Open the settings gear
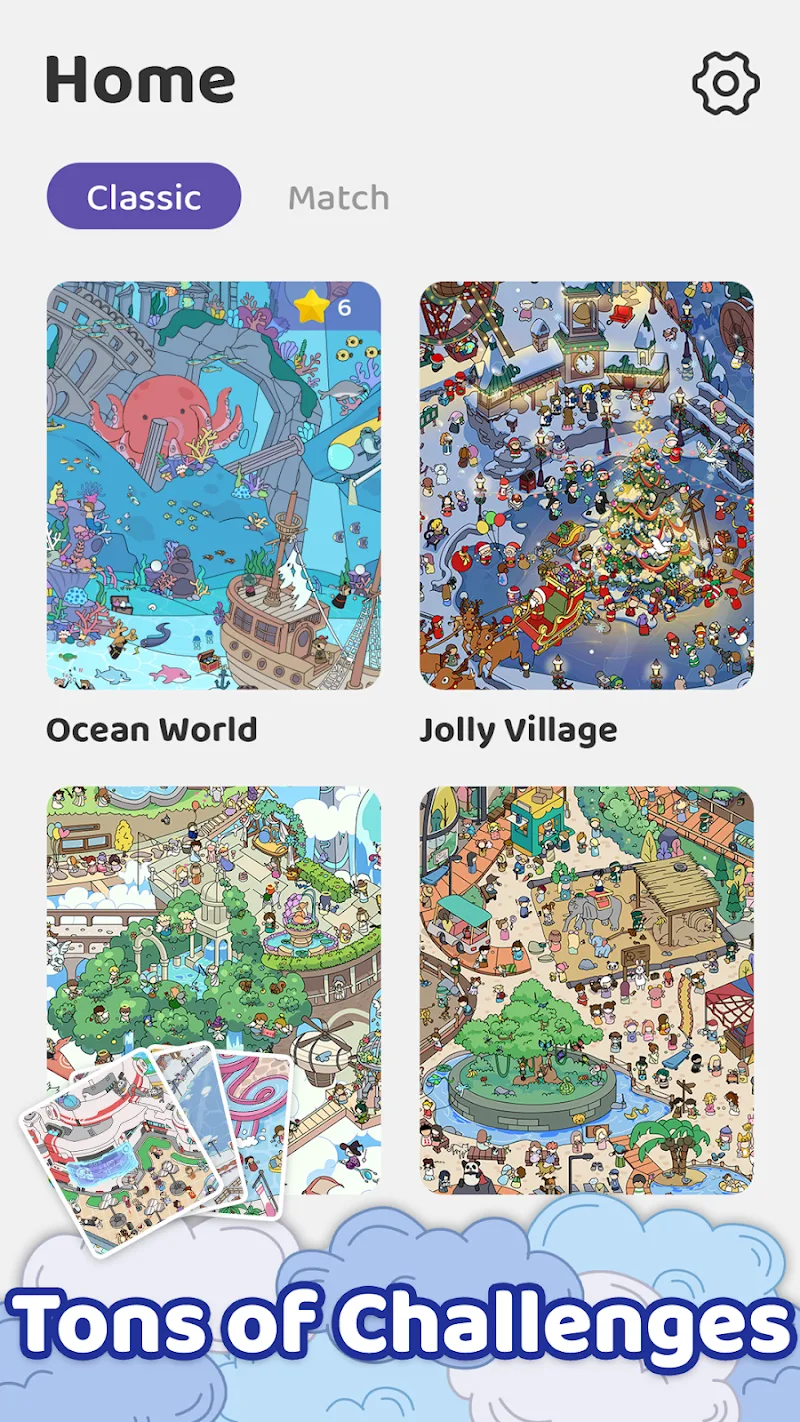 pos(726,83)
